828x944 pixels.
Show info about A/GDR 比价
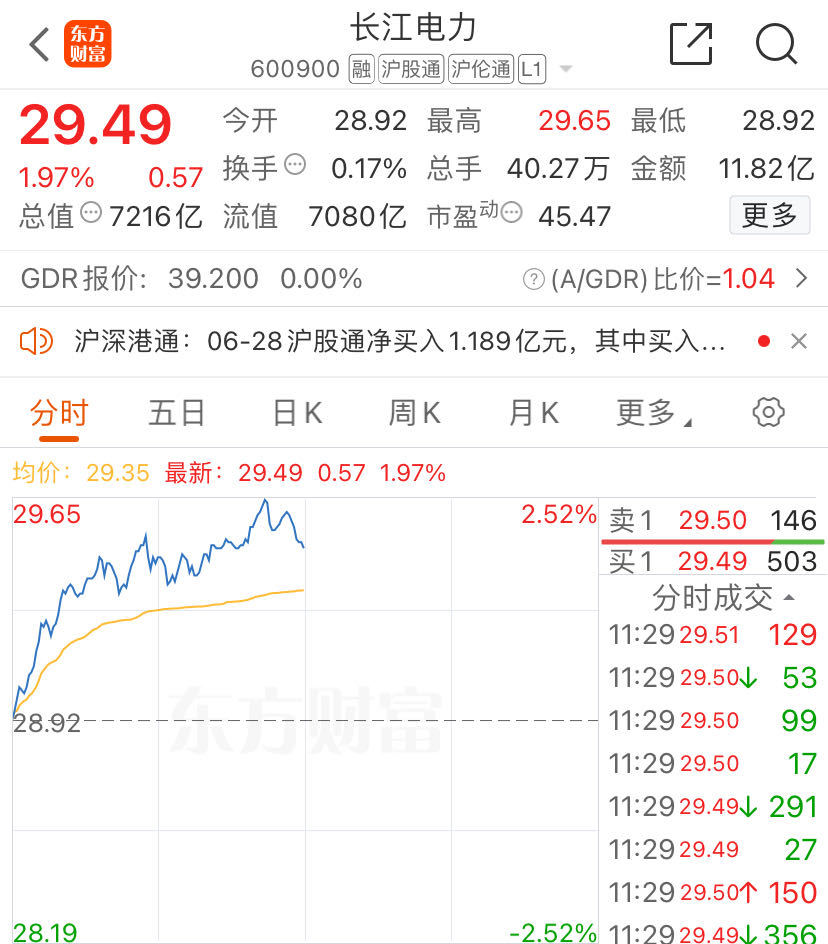(x=534, y=280)
